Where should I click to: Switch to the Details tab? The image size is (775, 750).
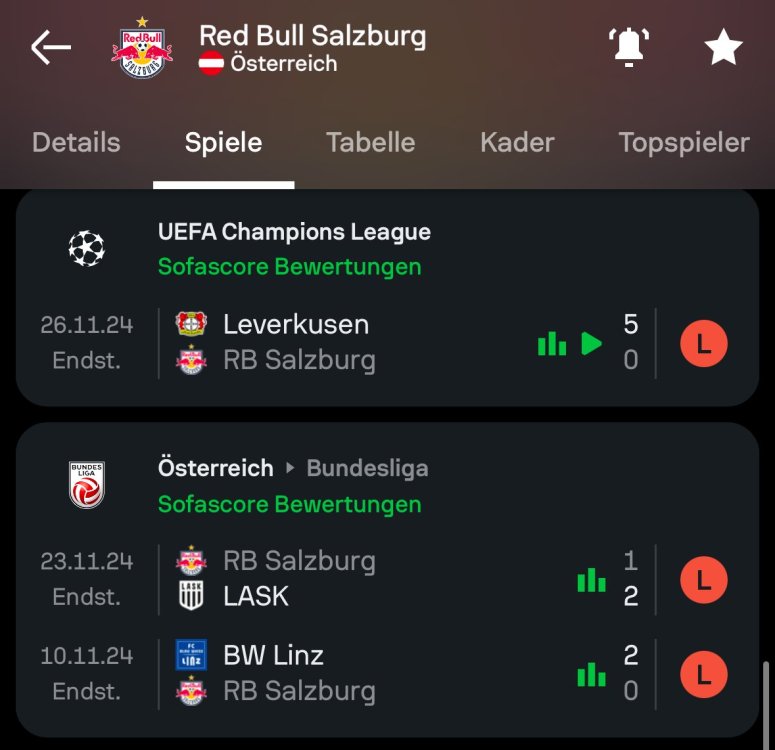point(76,142)
